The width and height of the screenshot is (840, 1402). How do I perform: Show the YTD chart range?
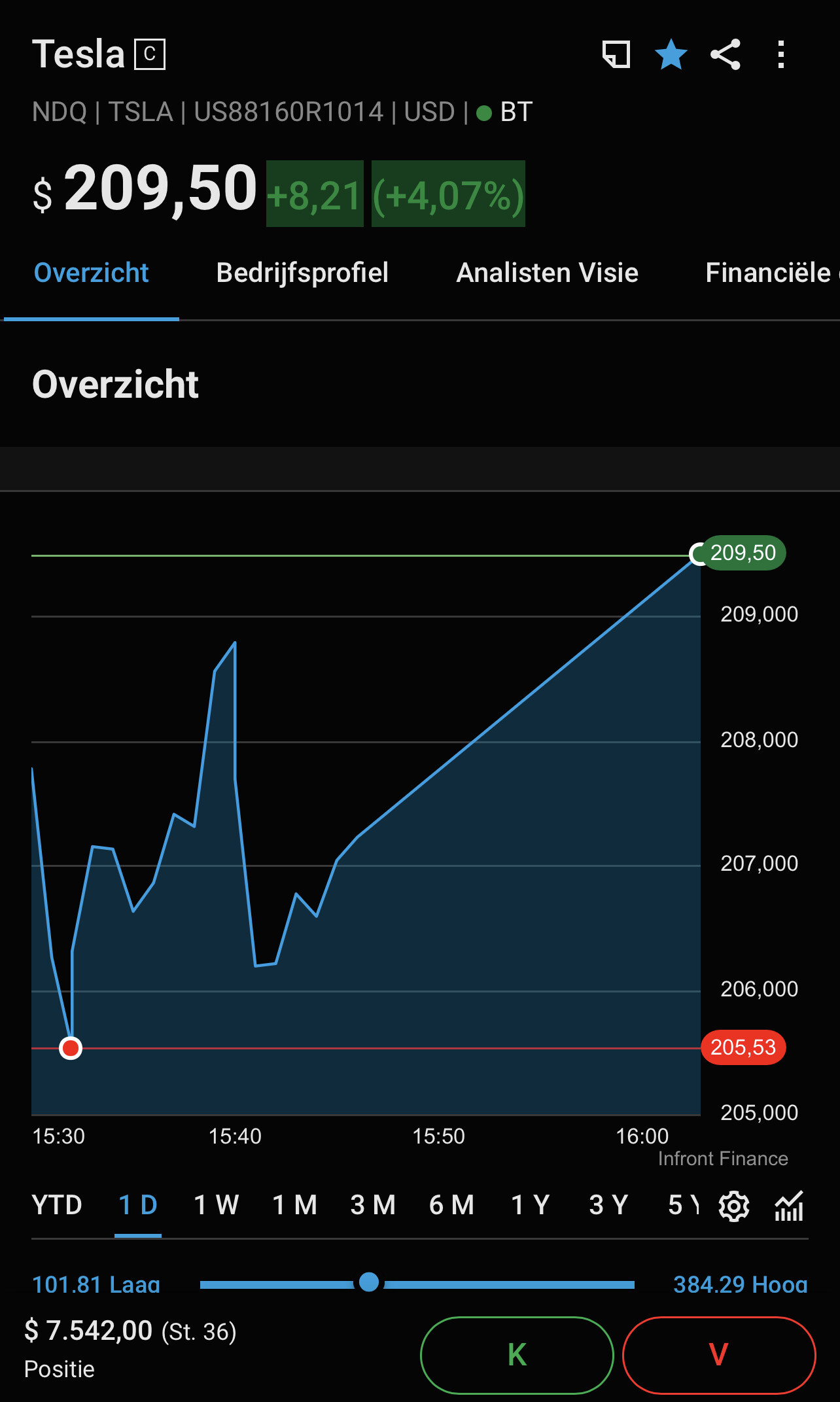tap(57, 1205)
